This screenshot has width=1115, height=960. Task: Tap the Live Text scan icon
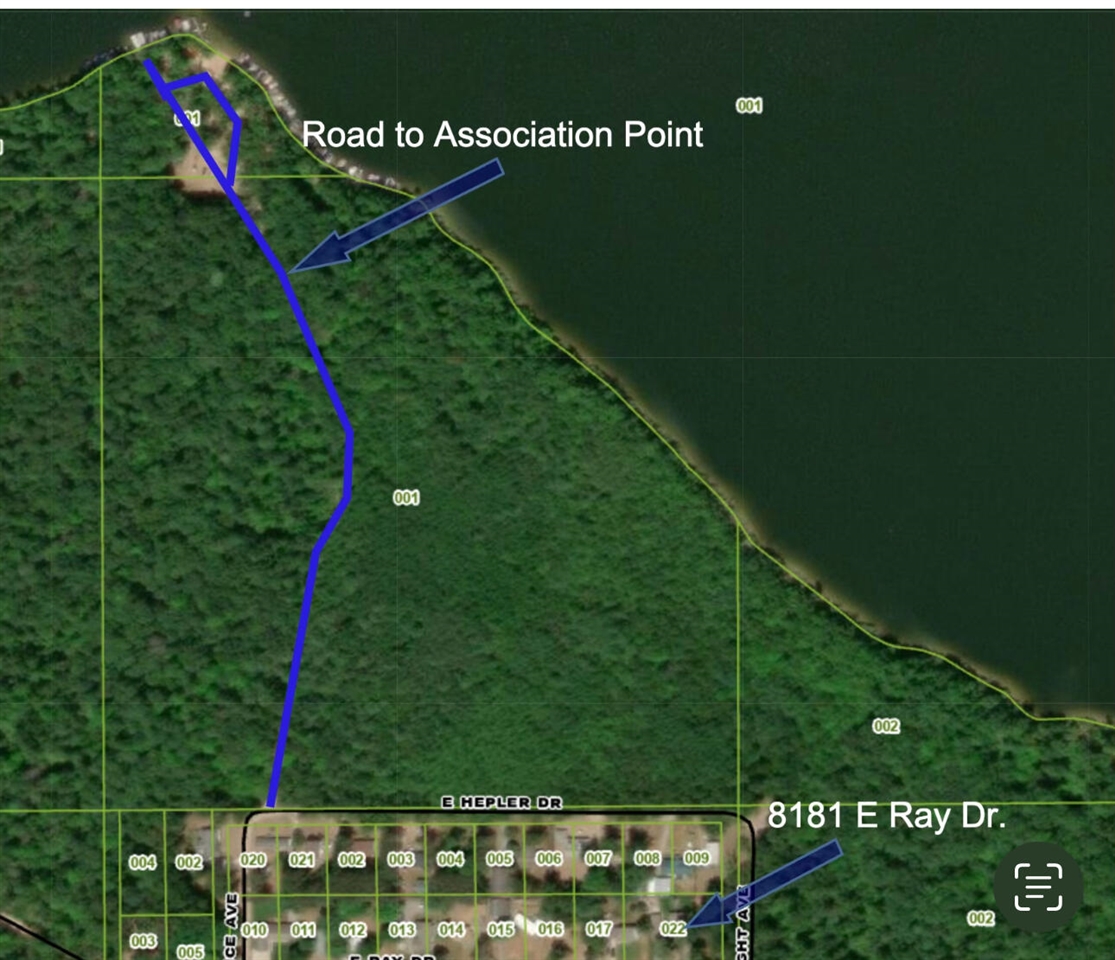click(x=1038, y=887)
